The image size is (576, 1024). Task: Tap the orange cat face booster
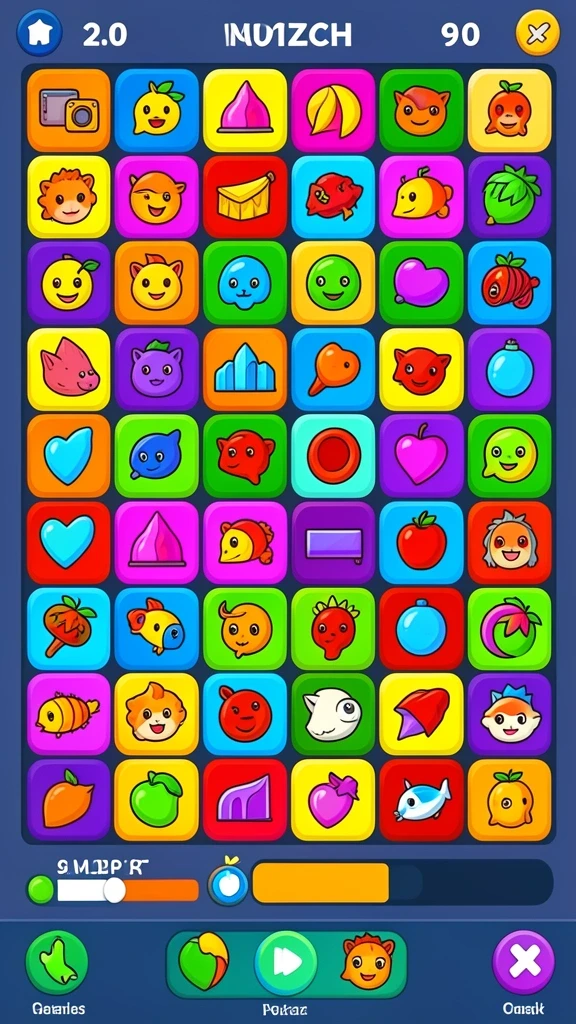[x=368, y=961]
